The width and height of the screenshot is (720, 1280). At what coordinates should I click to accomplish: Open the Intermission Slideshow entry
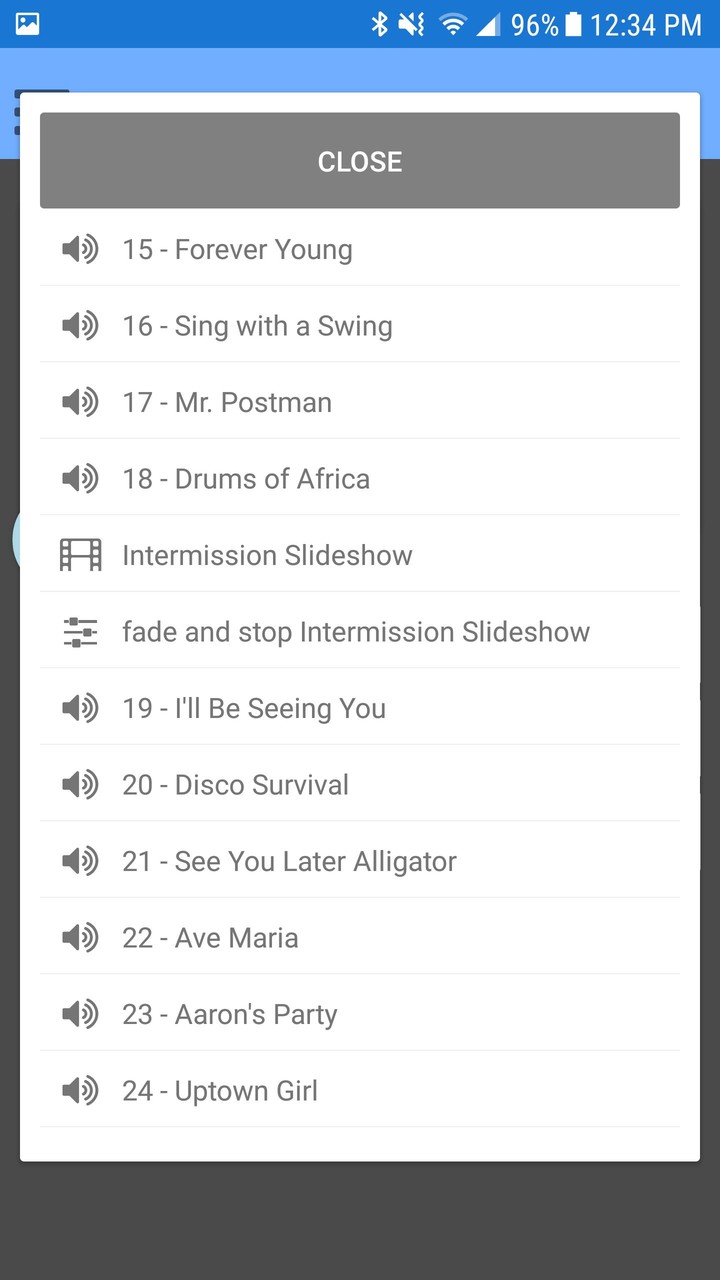[267, 554]
